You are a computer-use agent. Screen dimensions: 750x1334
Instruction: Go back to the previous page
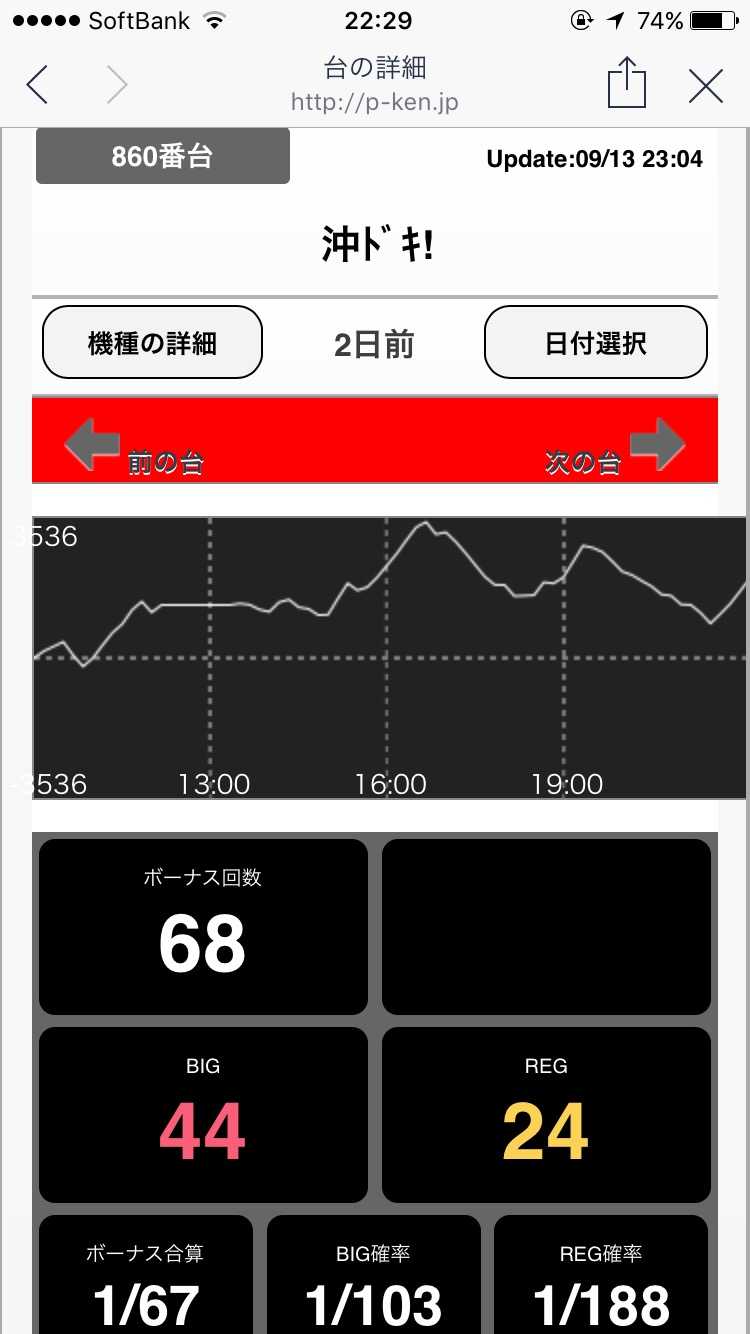pos(37,85)
